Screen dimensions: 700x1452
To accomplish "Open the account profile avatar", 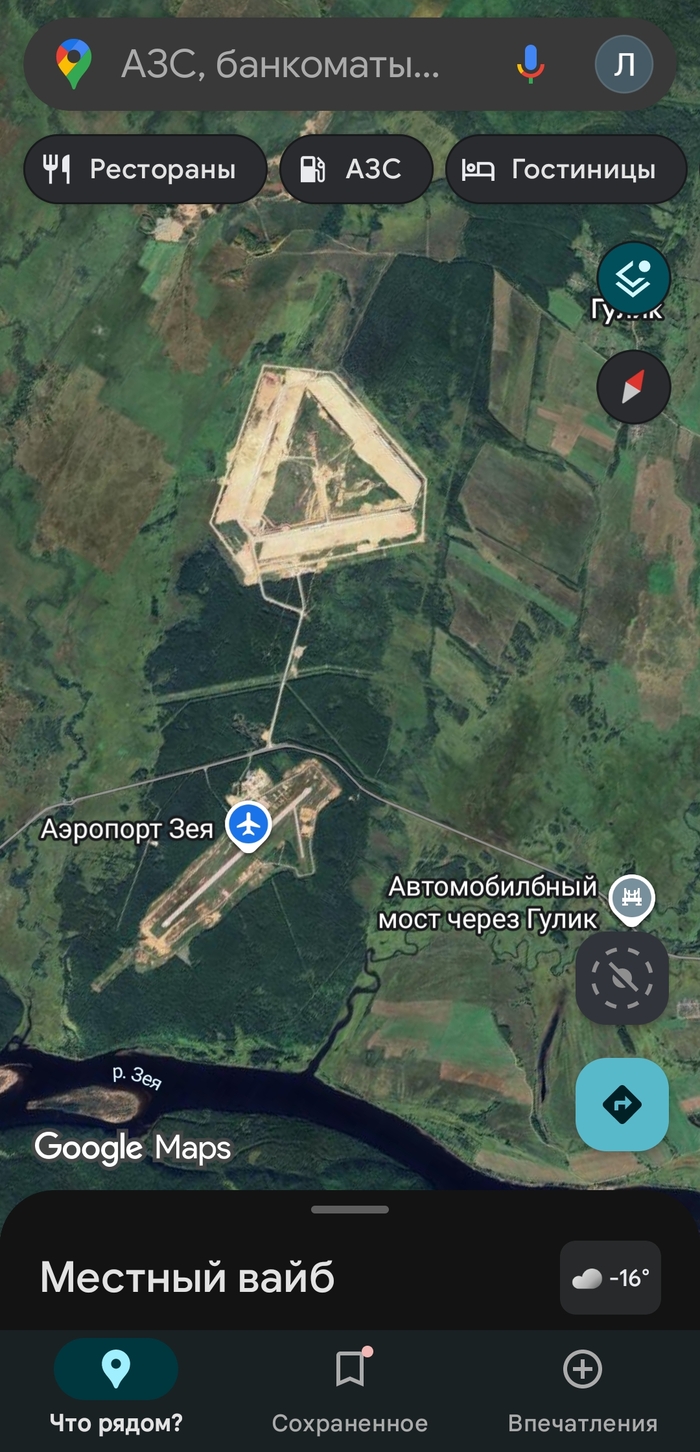I will pyautogui.click(x=623, y=65).
